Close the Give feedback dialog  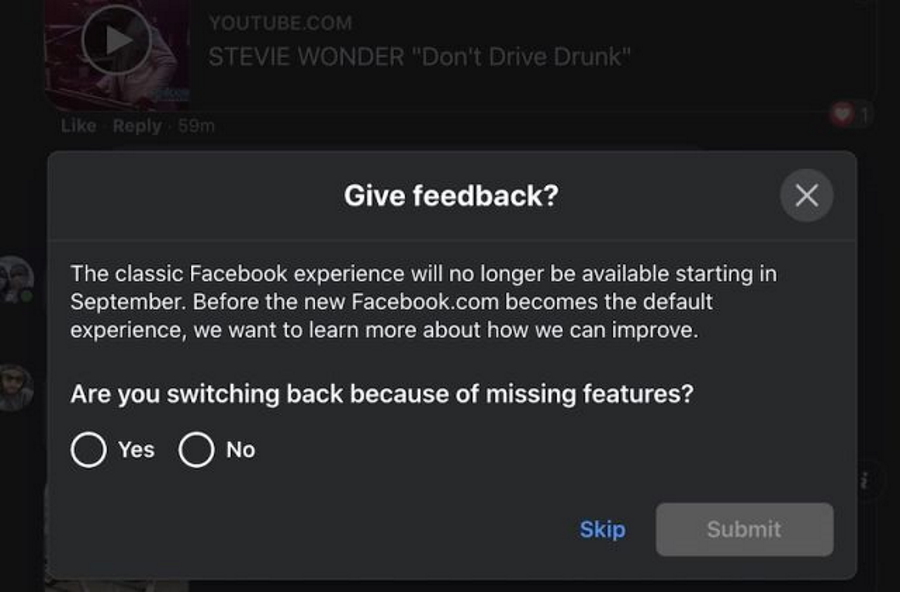[806, 196]
